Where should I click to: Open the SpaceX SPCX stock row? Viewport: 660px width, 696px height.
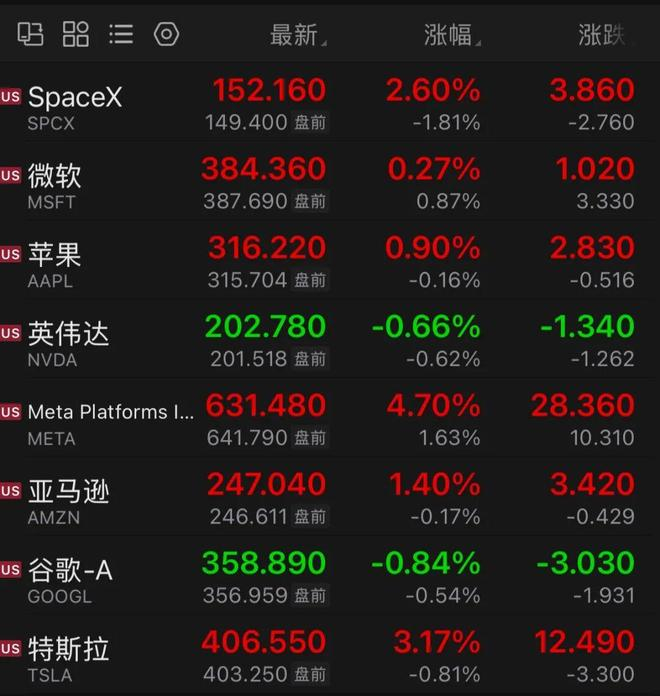[330, 103]
